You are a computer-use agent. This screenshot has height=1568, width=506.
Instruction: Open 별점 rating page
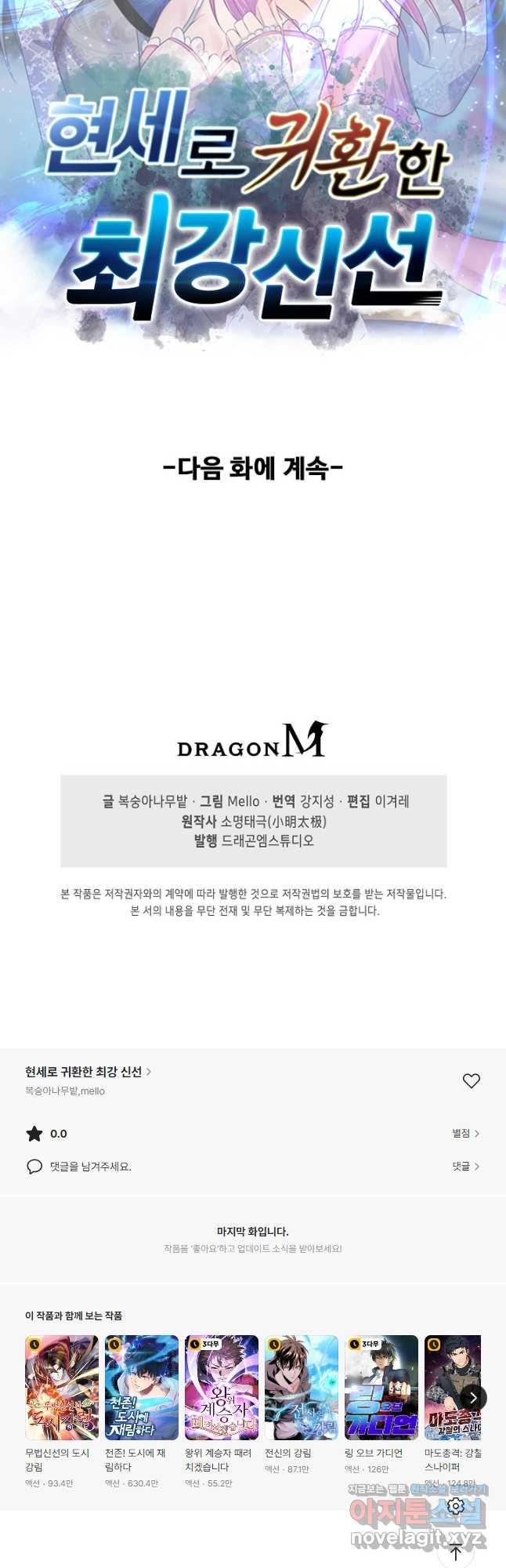pos(465,1134)
